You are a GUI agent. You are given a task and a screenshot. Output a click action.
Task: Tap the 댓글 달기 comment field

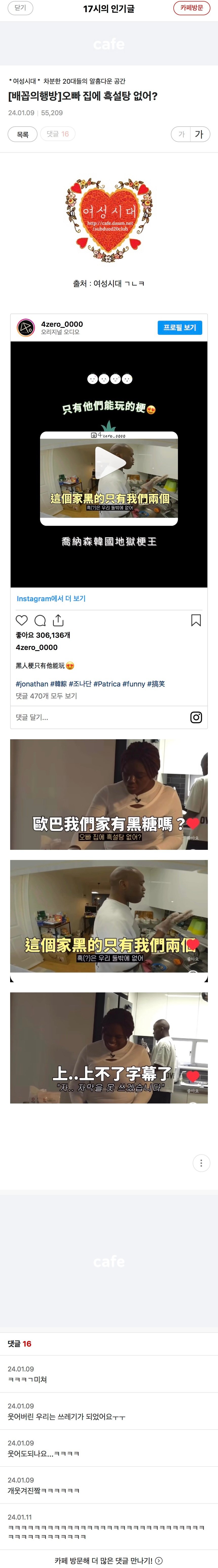point(32,718)
